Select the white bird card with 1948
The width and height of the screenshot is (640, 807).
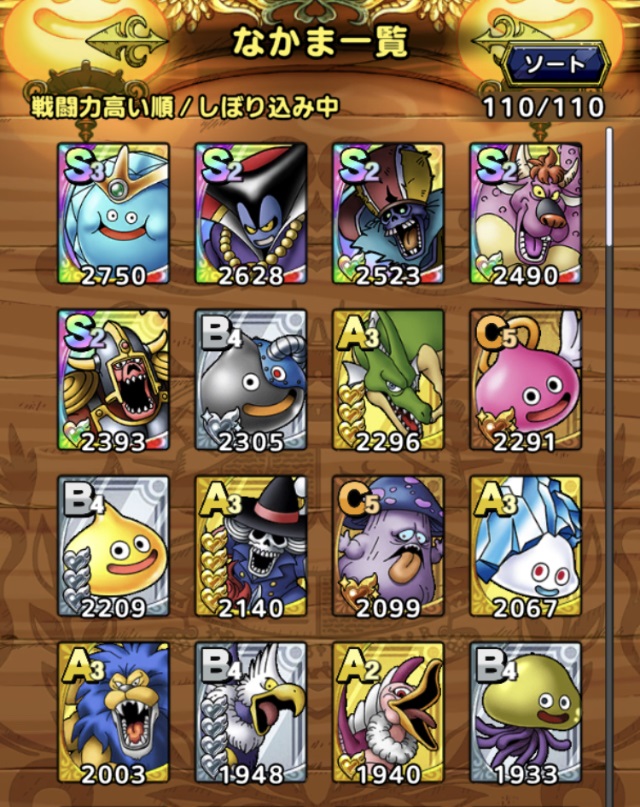coord(252,714)
